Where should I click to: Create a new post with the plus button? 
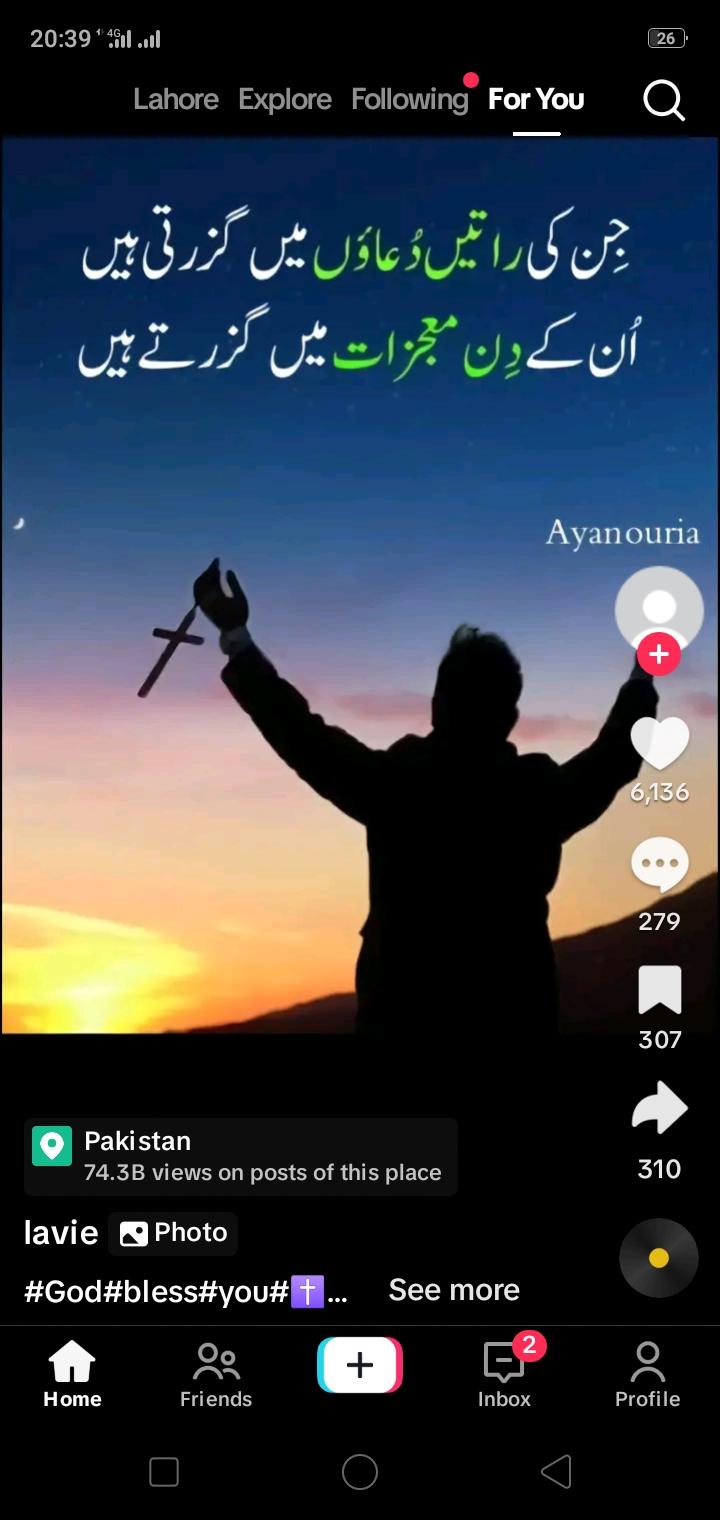click(x=360, y=1365)
